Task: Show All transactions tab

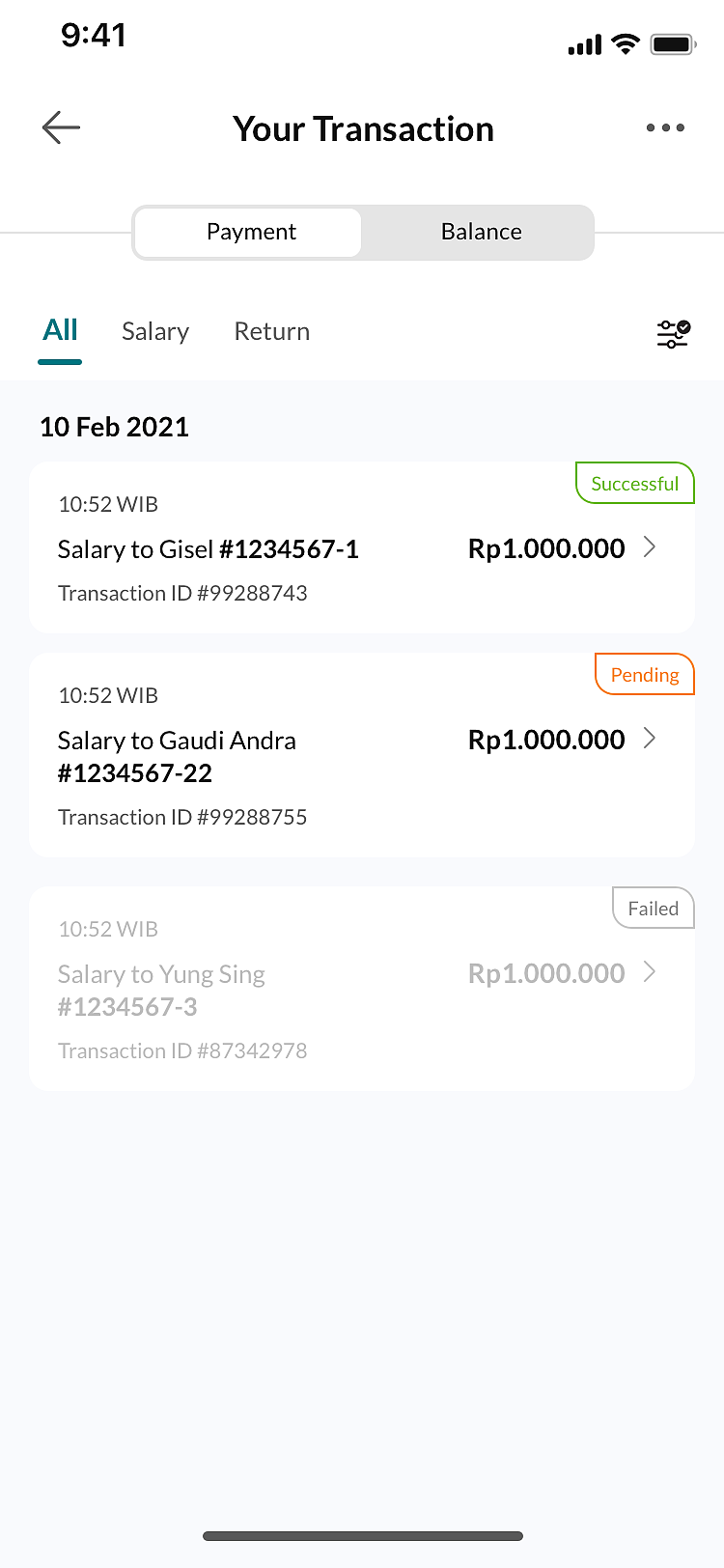Action: tap(60, 331)
